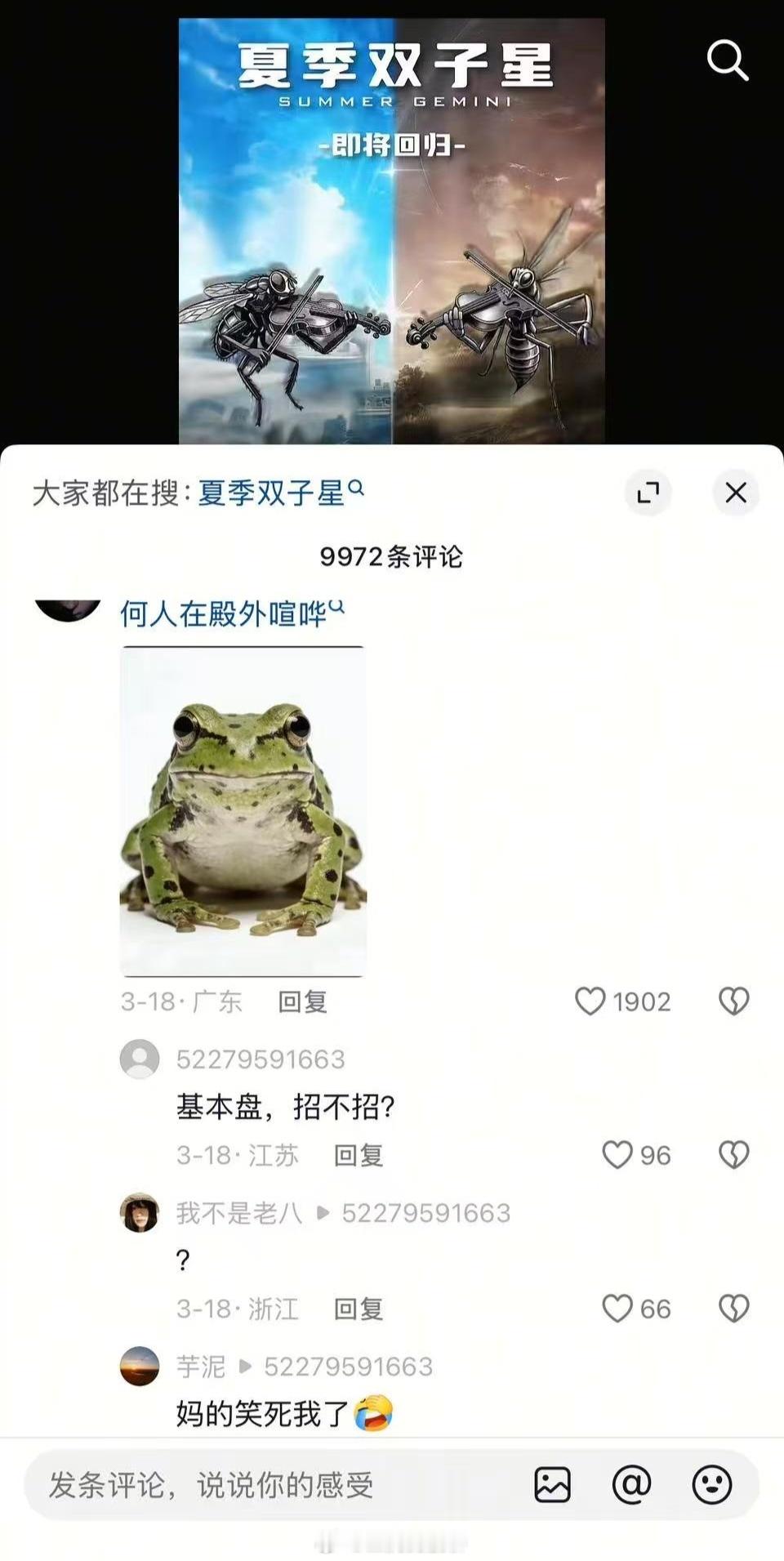Like the frog comment with 1902 likes
784x1561 pixels.
coord(592,1001)
